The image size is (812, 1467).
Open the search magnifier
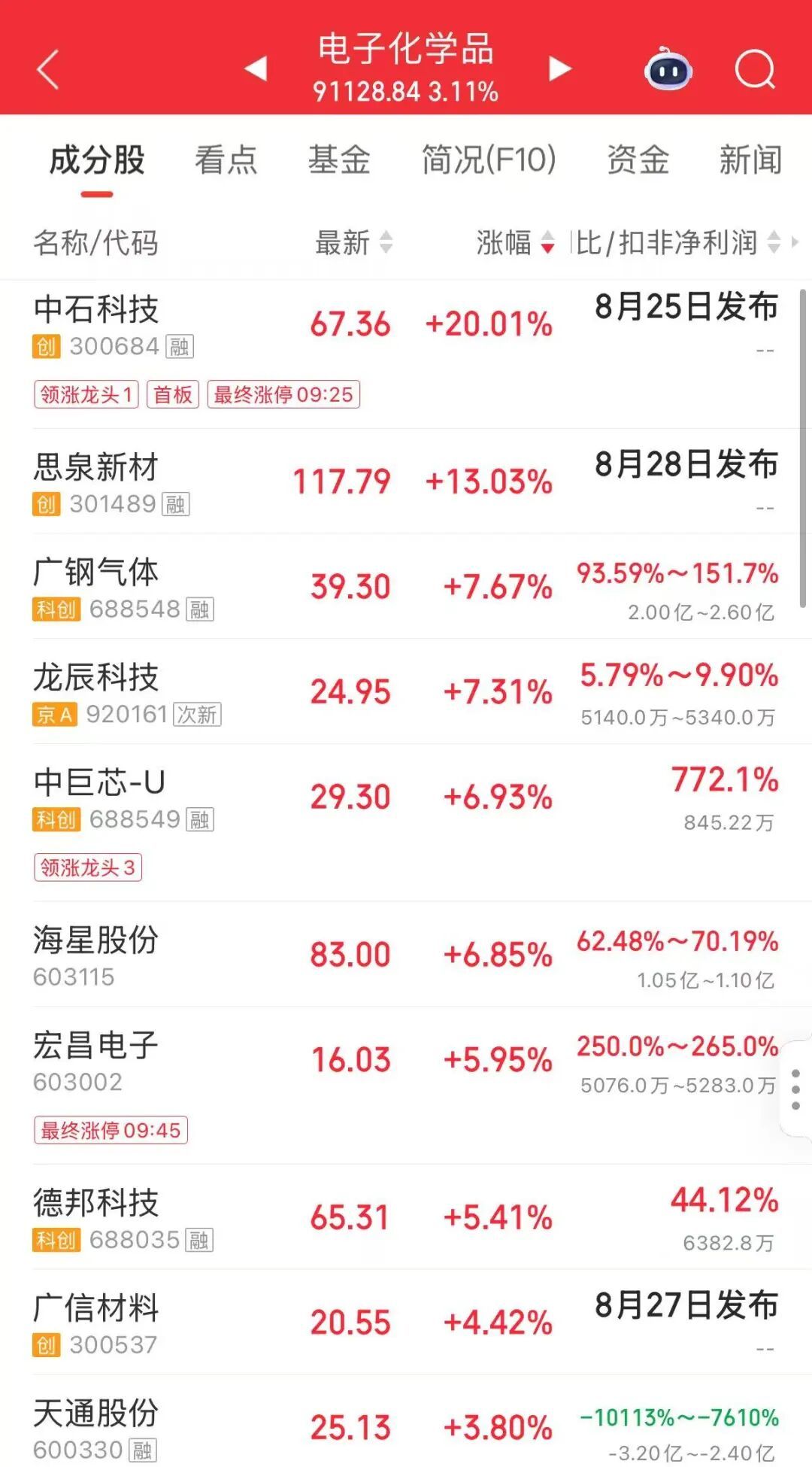754,70
